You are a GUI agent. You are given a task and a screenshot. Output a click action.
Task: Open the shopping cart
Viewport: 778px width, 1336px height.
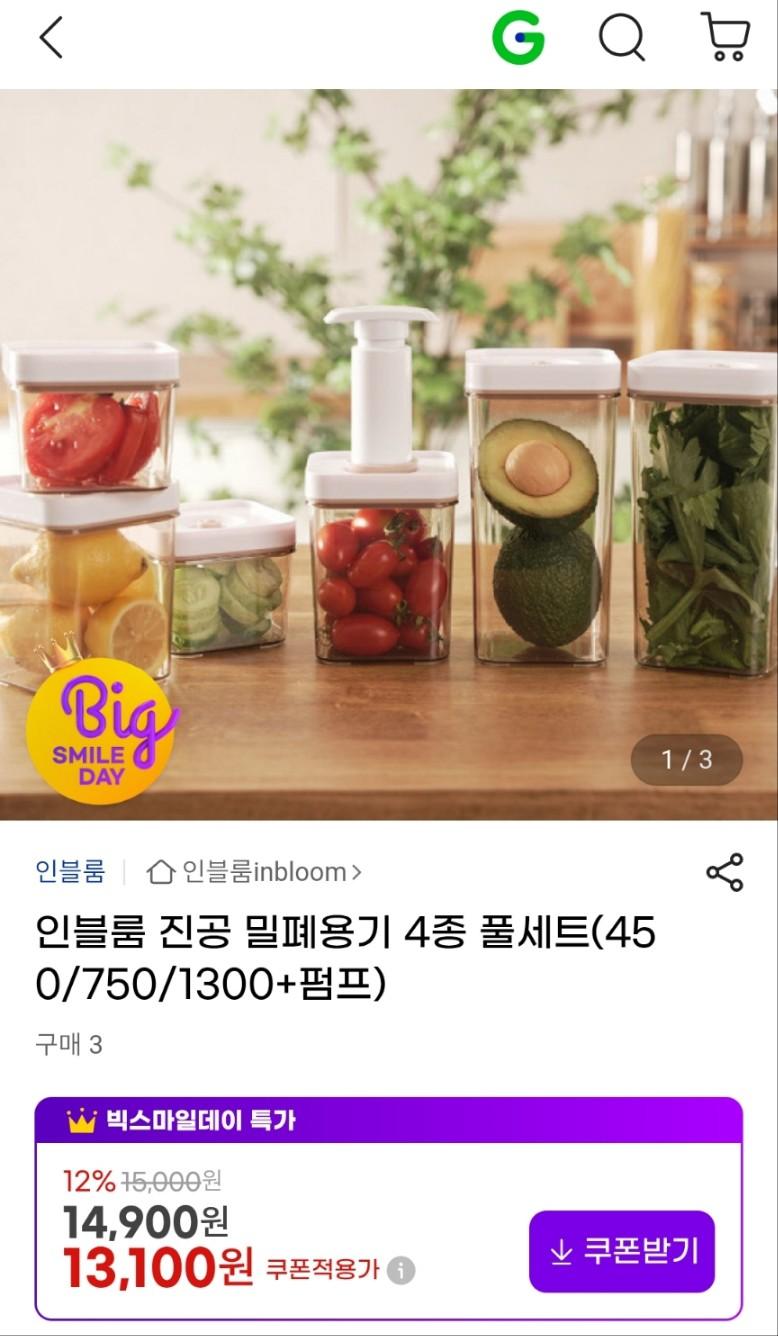click(x=725, y=38)
